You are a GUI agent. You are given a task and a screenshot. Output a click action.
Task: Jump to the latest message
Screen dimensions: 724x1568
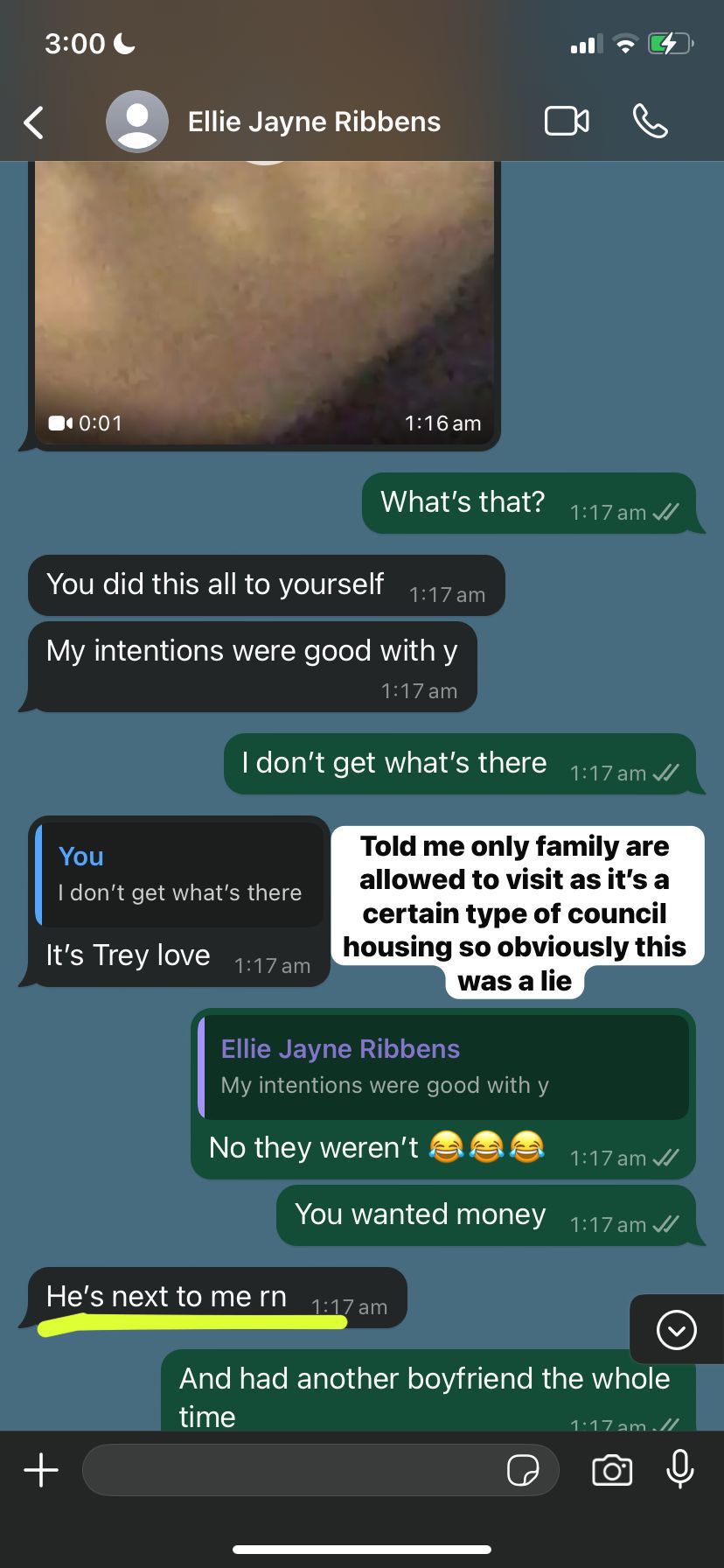click(x=676, y=1330)
